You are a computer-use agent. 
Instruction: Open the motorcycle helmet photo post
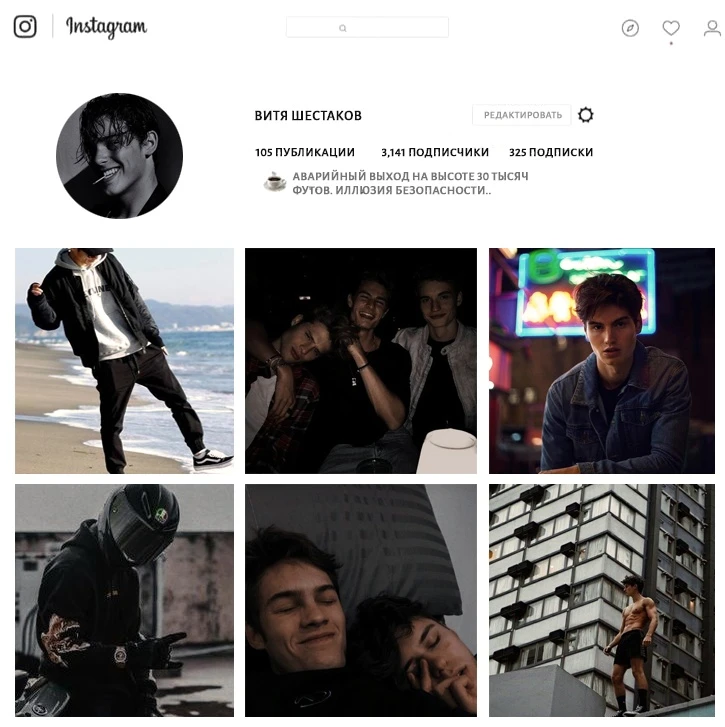tap(124, 600)
